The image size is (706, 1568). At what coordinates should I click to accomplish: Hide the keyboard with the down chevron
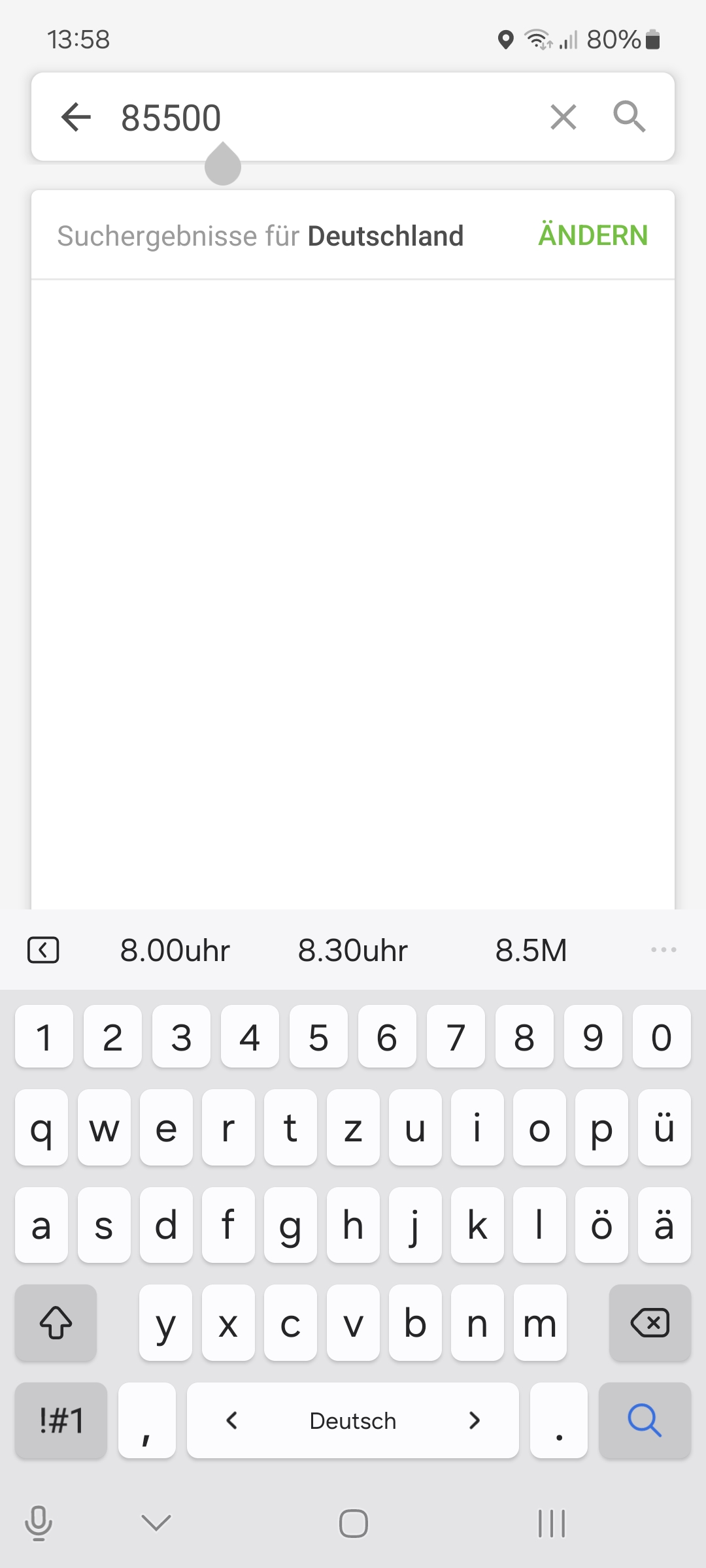(156, 1523)
